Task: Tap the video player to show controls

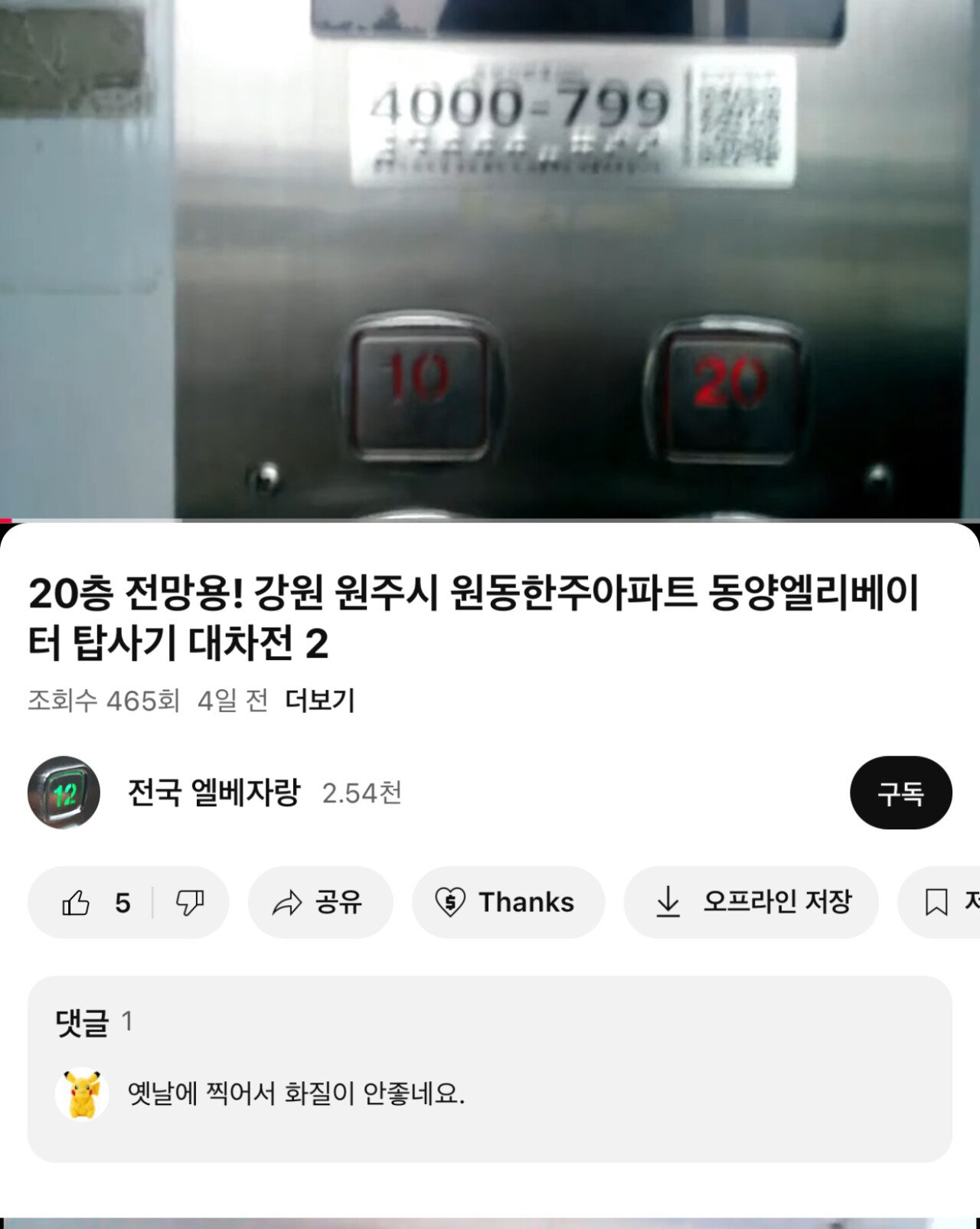Action: click(x=490, y=260)
